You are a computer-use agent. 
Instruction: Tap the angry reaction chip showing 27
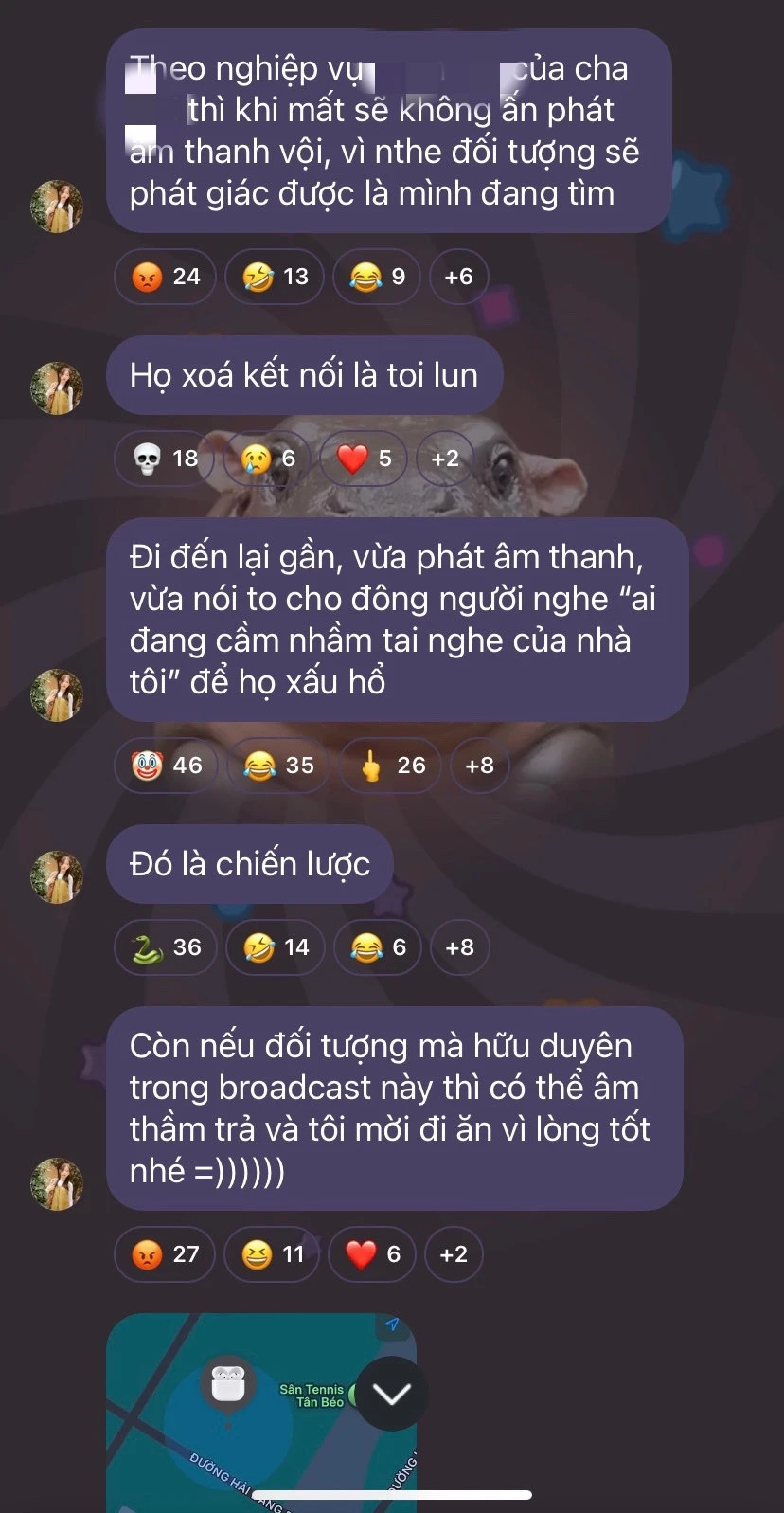[165, 1254]
